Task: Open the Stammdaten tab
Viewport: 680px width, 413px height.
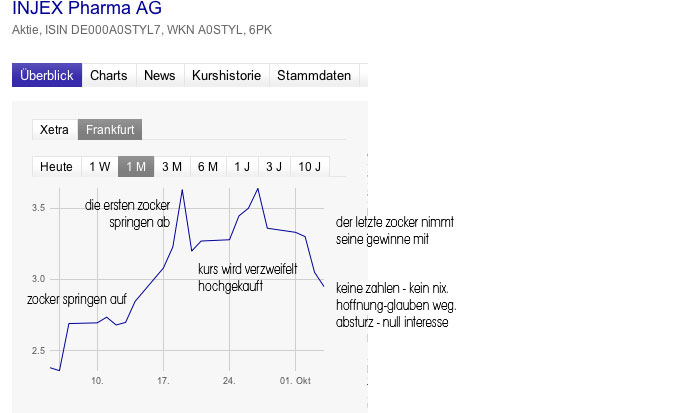Action: [313, 75]
